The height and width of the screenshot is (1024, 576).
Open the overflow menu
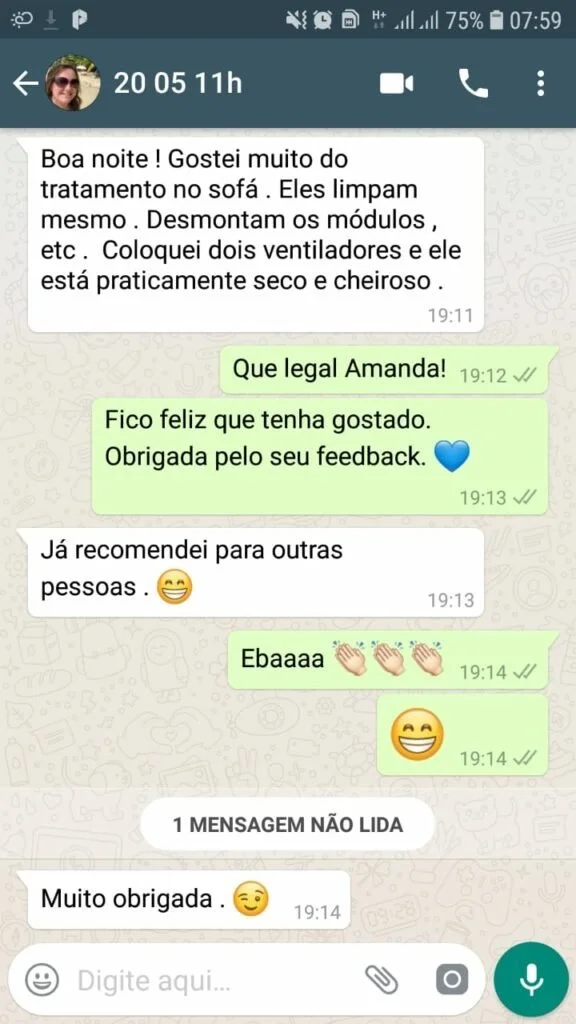[x=540, y=84]
